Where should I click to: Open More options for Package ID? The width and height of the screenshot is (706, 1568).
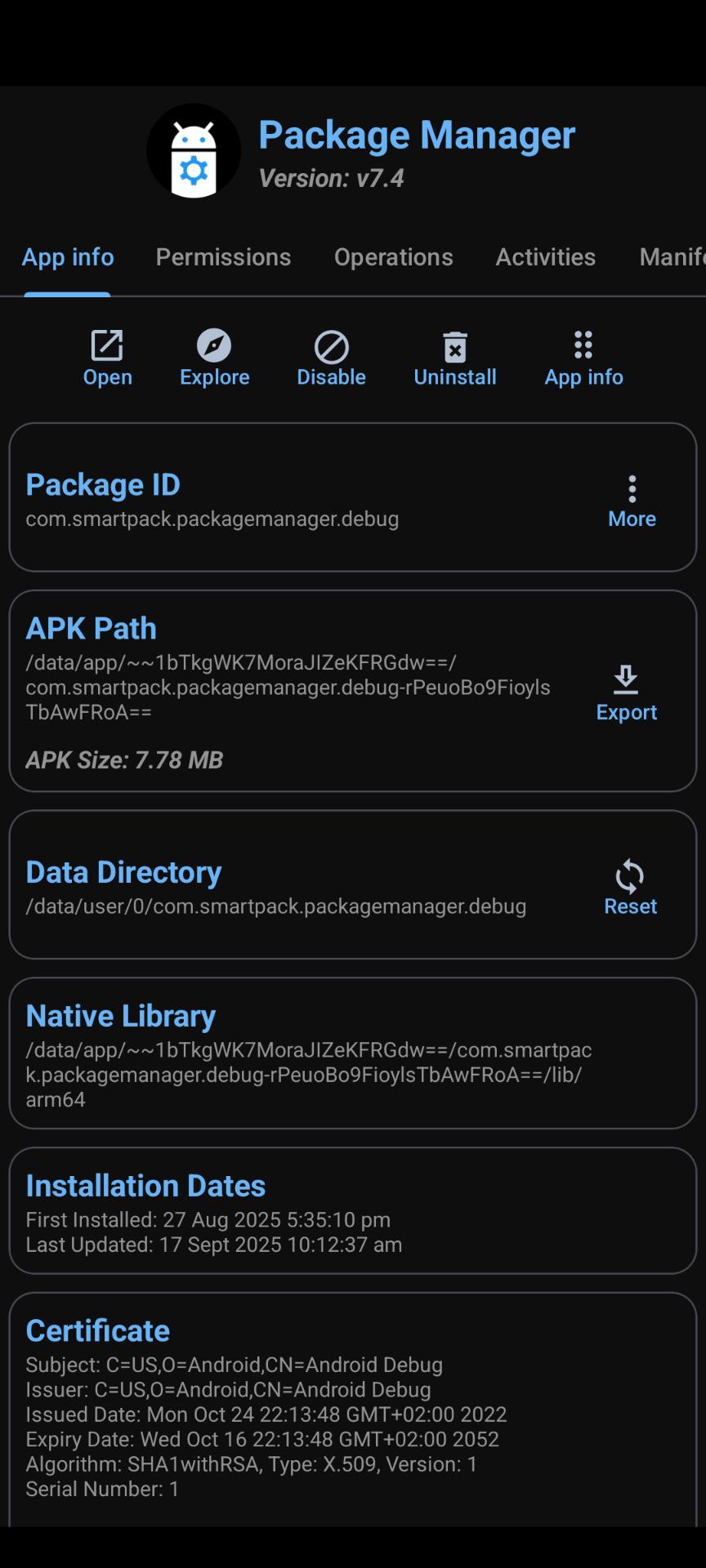[632, 501]
